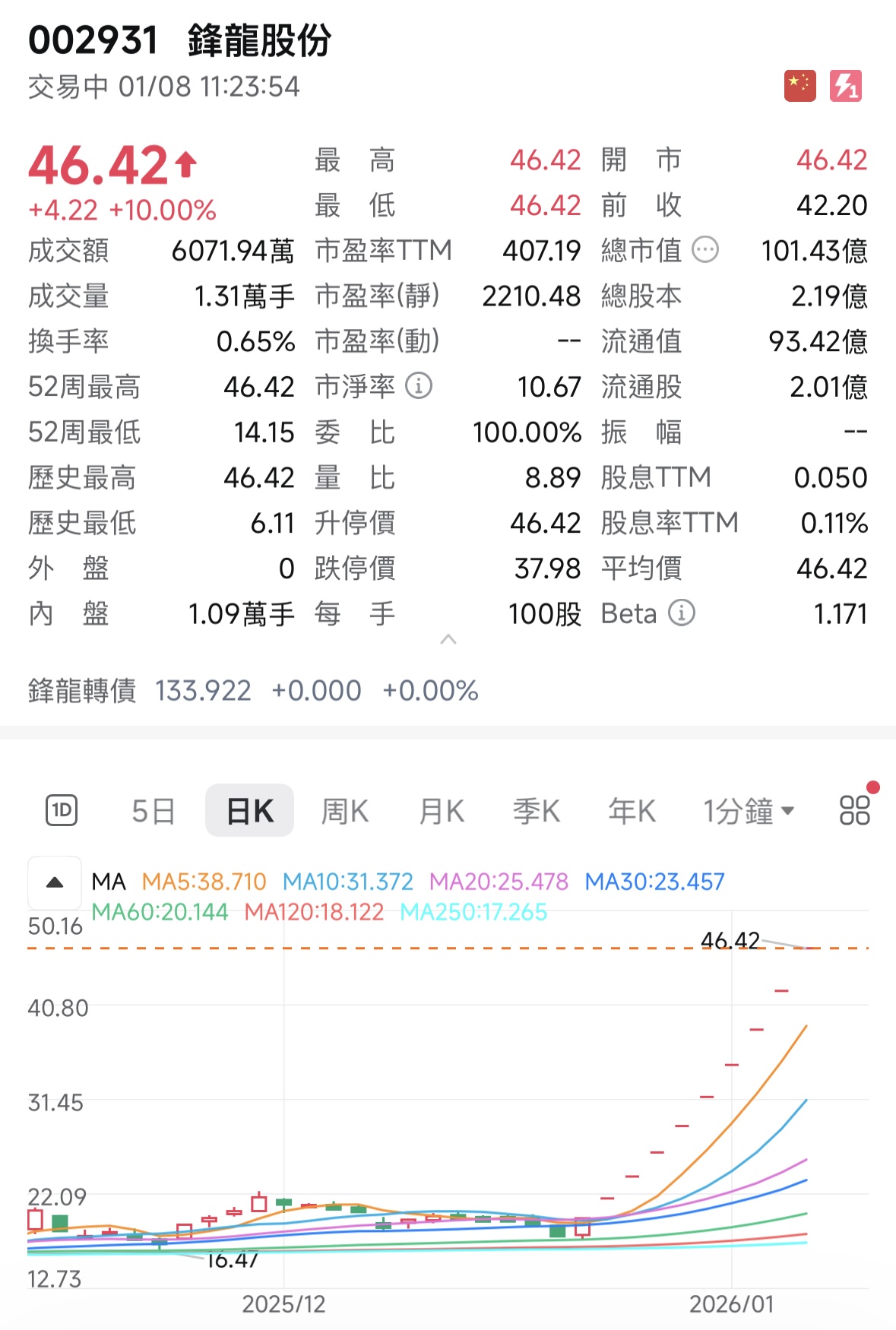Show info about Beta

(x=682, y=613)
